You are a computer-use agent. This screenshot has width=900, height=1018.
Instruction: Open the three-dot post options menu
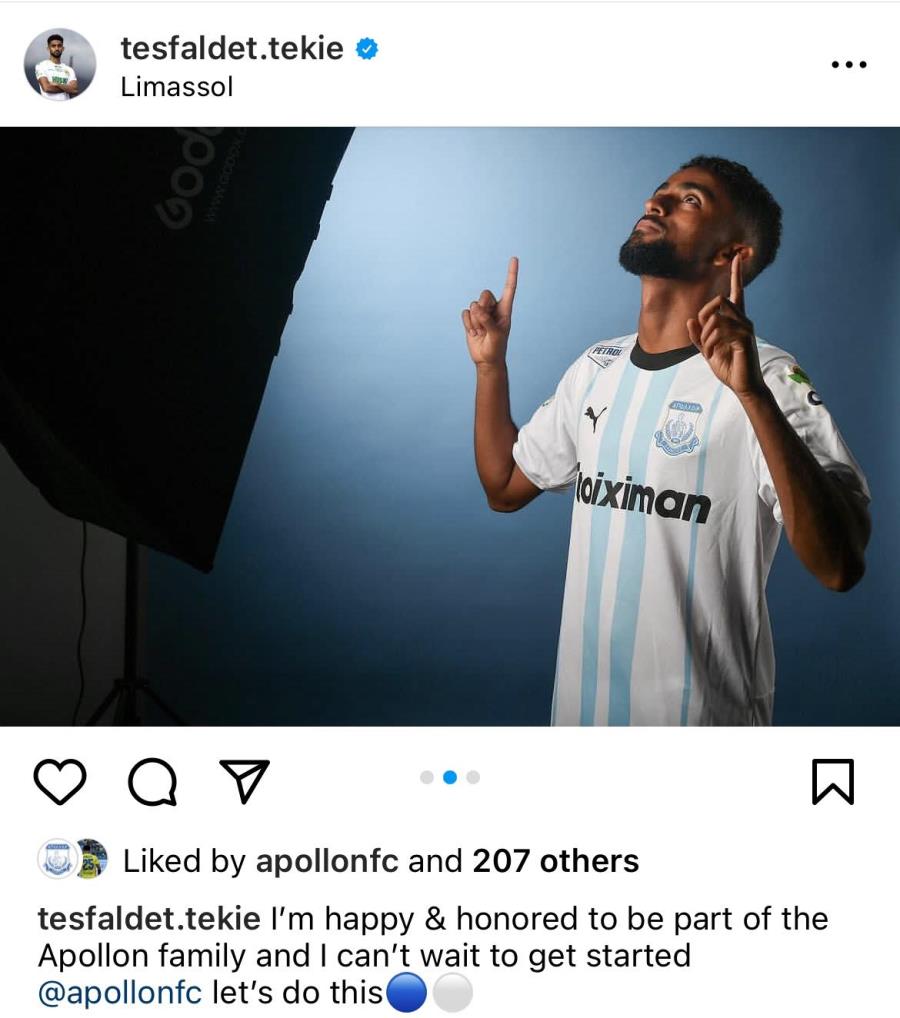coord(848,65)
